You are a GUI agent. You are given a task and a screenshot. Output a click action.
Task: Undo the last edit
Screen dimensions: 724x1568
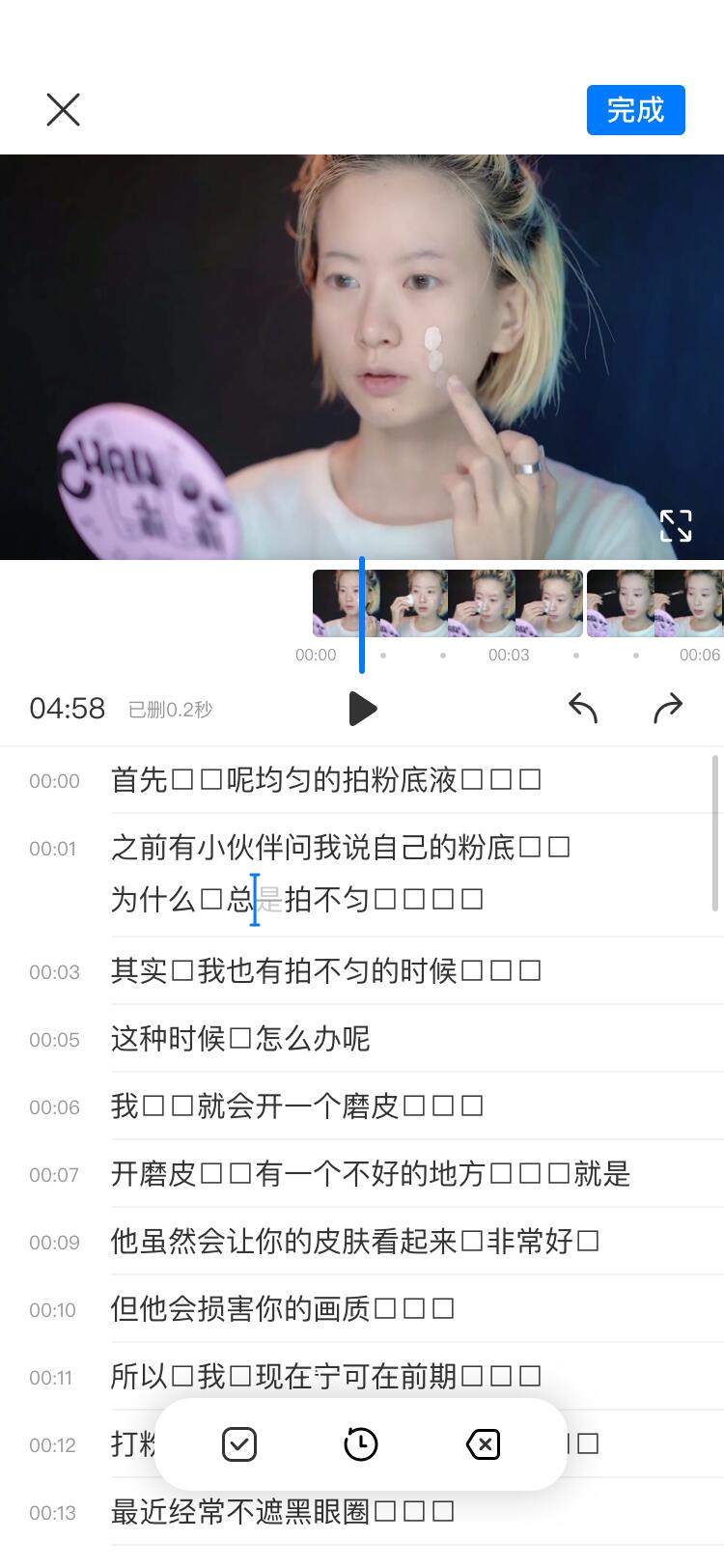click(583, 709)
